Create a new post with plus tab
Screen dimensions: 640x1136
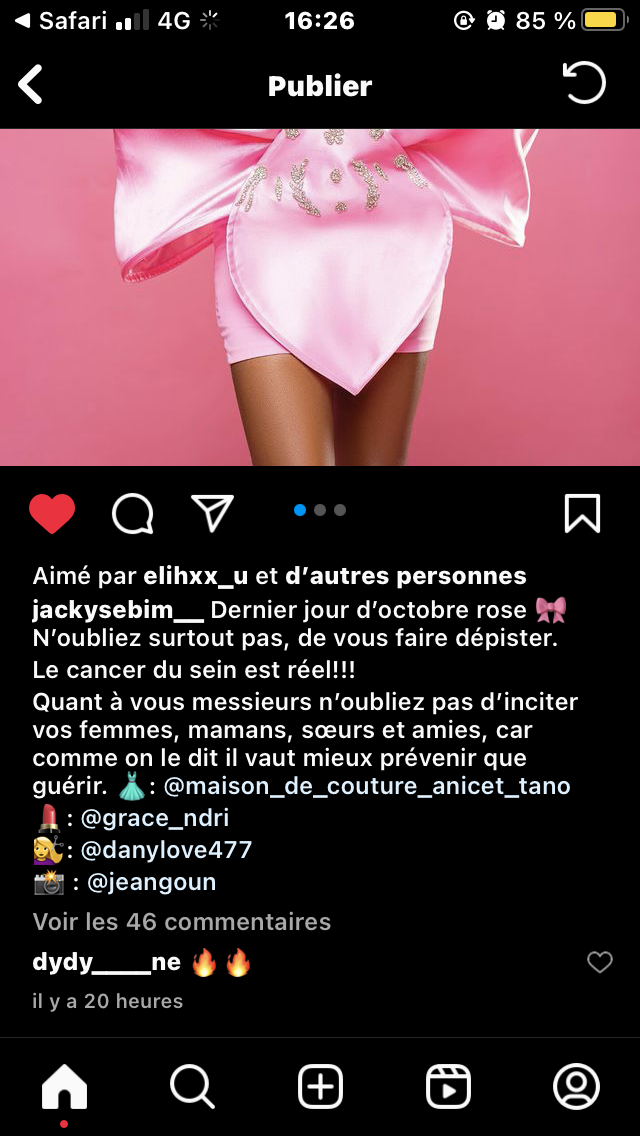[320, 1086]
